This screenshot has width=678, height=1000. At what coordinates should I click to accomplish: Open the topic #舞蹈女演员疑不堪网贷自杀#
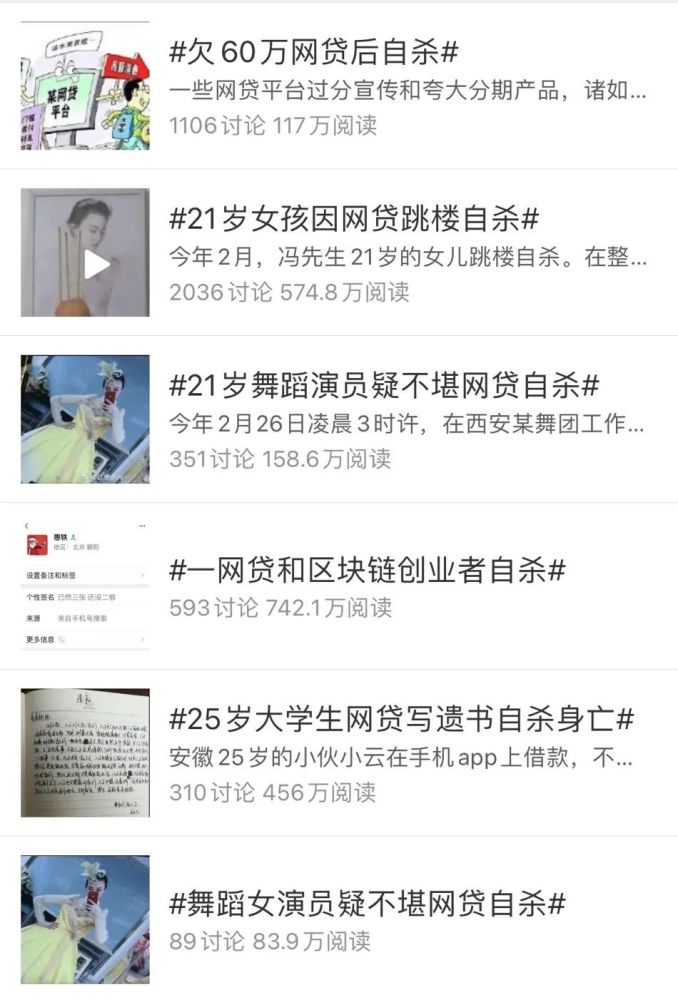[x=367, y=904]
